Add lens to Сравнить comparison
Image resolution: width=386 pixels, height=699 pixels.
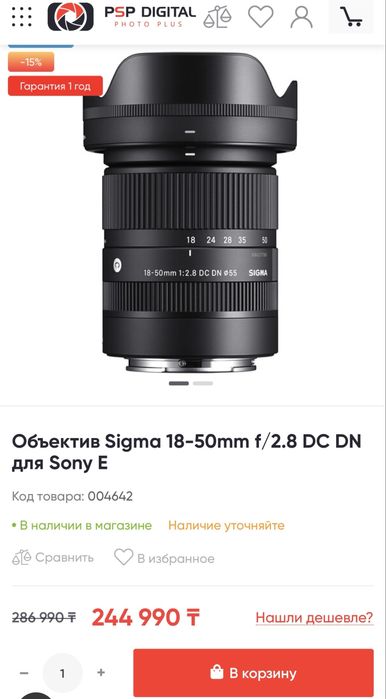point(53,557)
